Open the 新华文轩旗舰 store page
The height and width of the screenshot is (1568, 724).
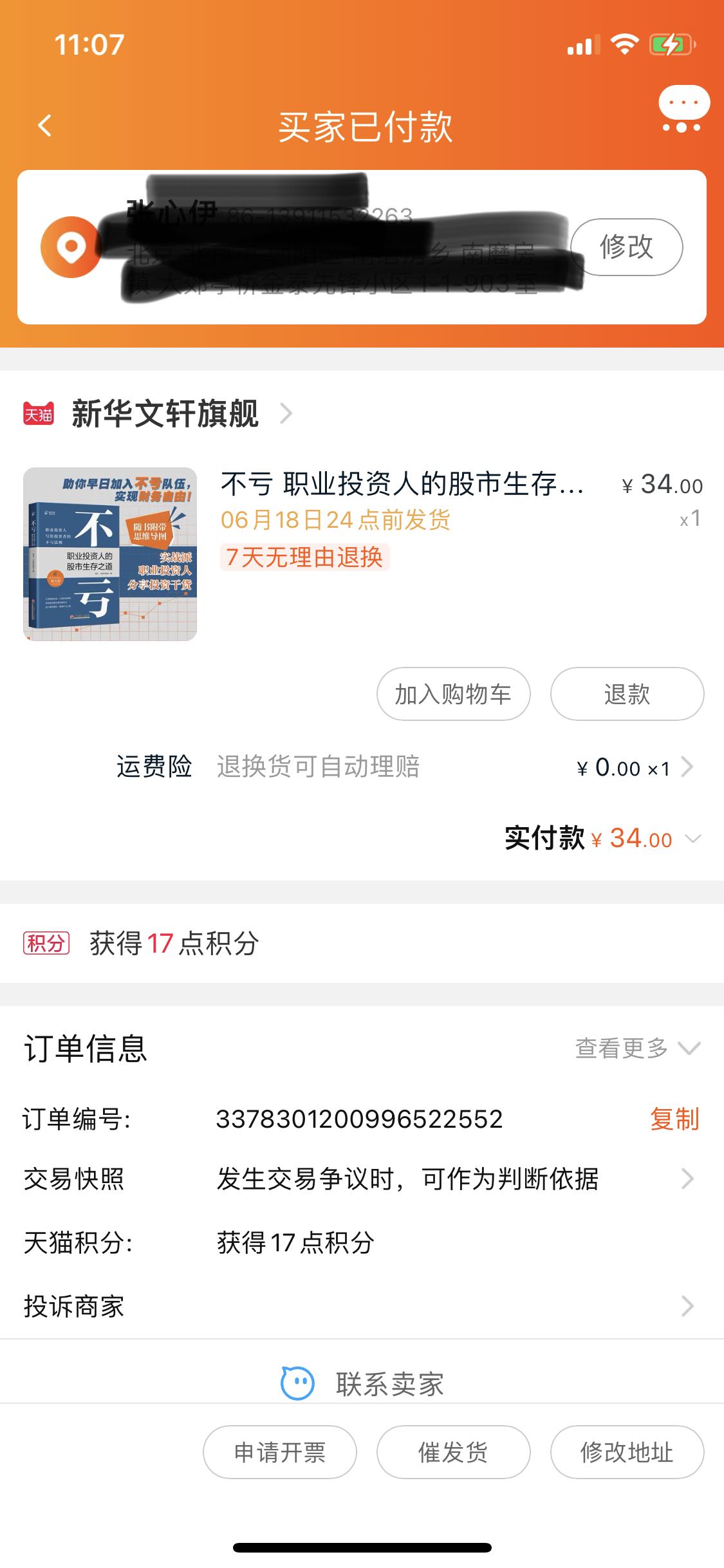[x=166, y=413]
